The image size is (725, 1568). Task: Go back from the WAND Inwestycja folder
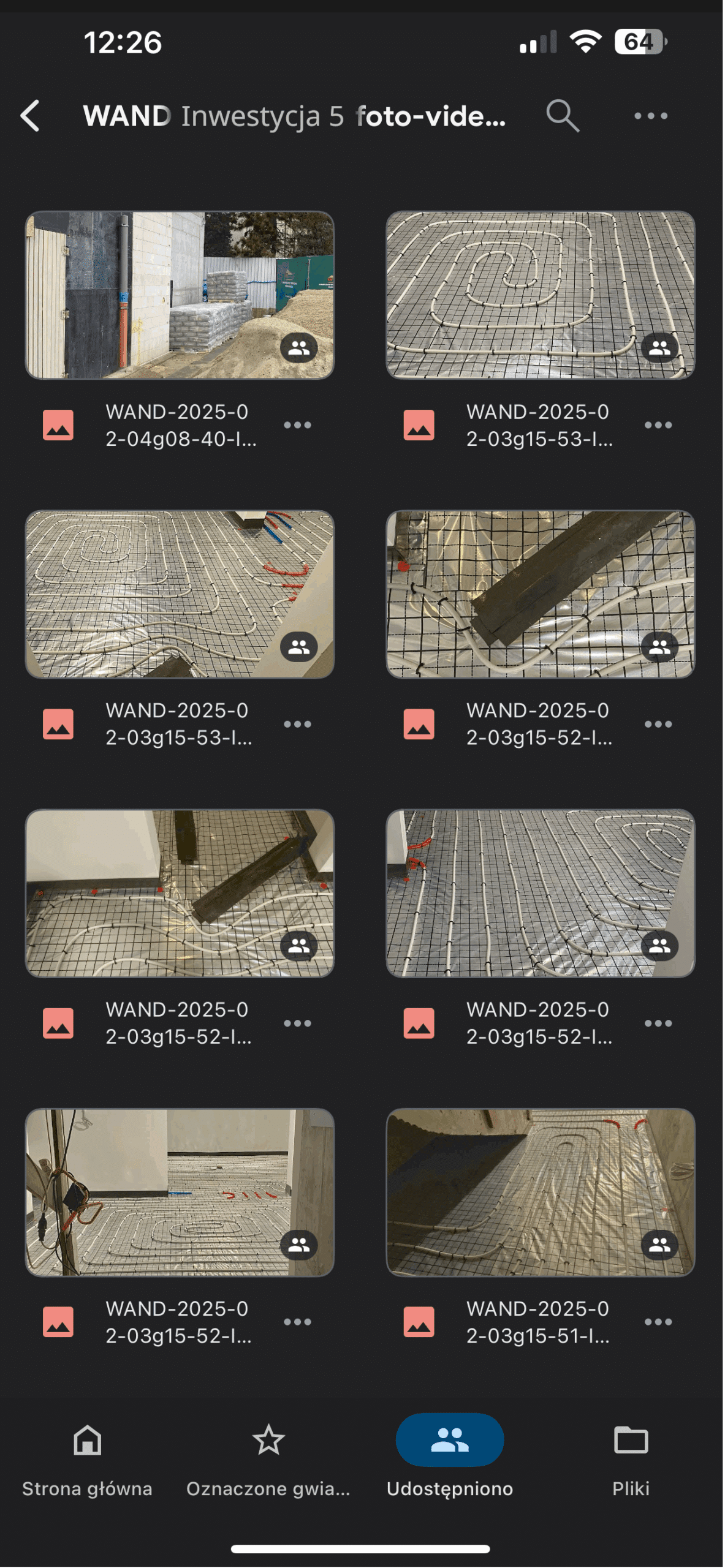31,116
